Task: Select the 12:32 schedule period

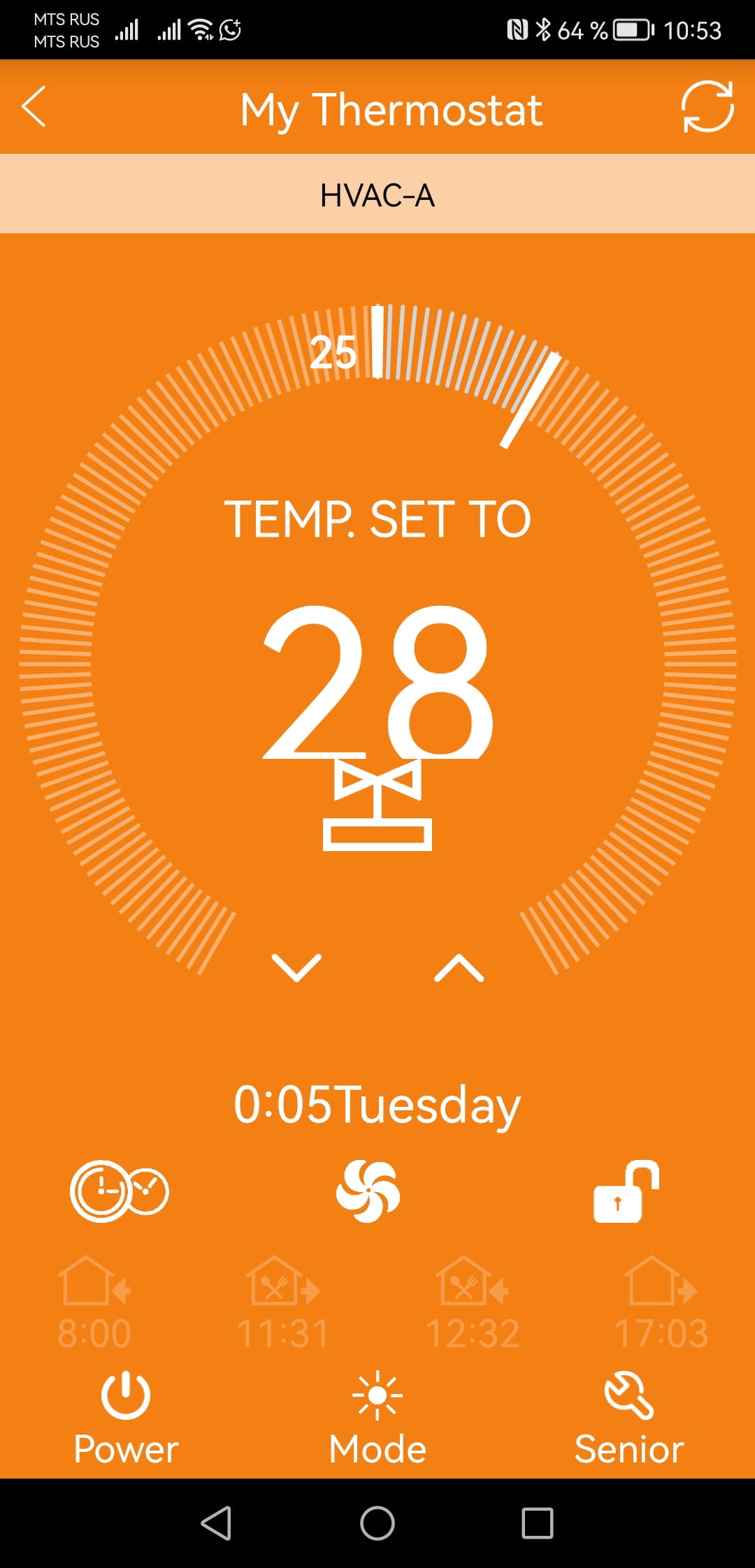Action: [473, 1304]
